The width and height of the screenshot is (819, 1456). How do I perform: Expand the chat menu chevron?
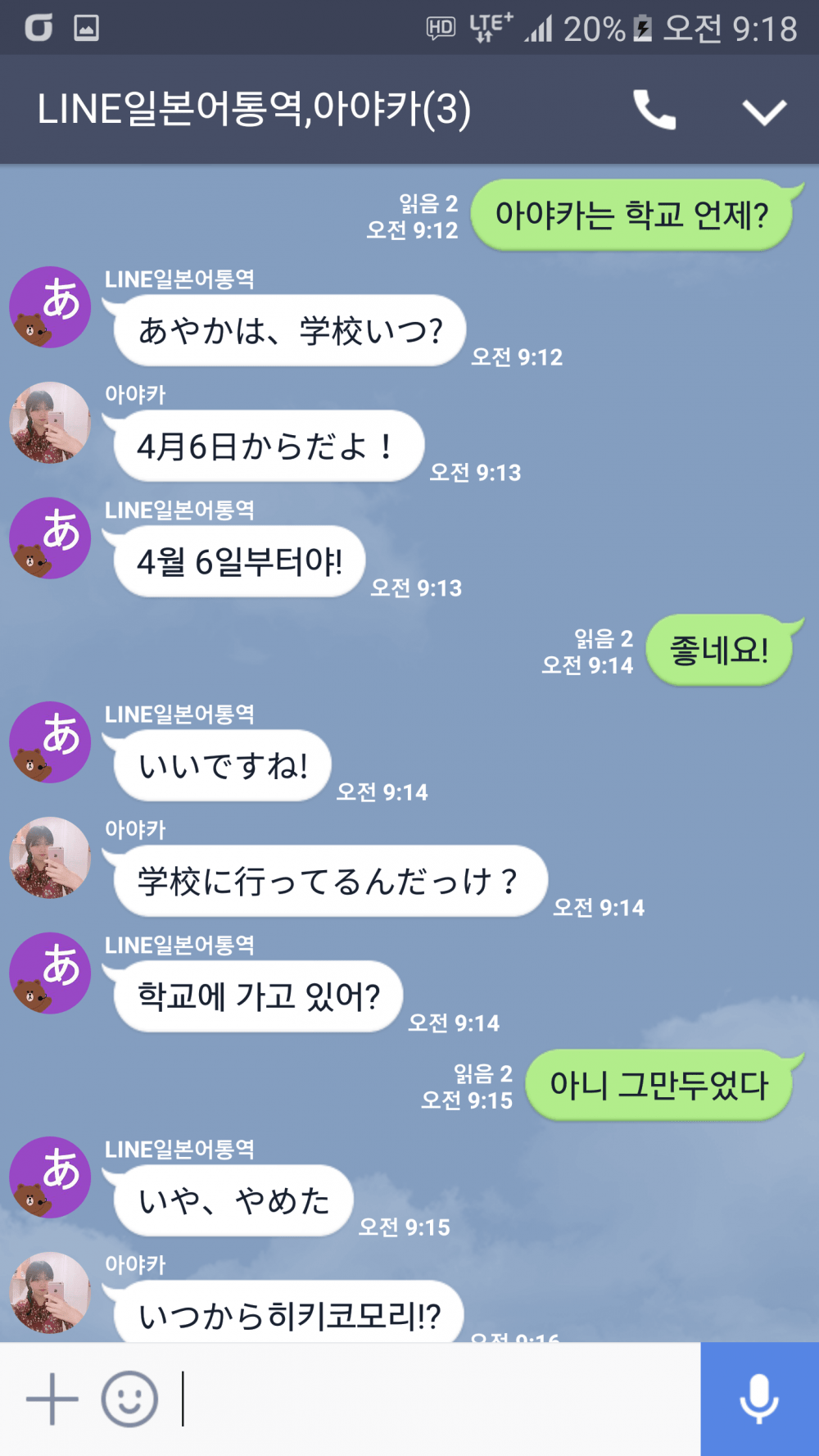(x=763, y=111)
